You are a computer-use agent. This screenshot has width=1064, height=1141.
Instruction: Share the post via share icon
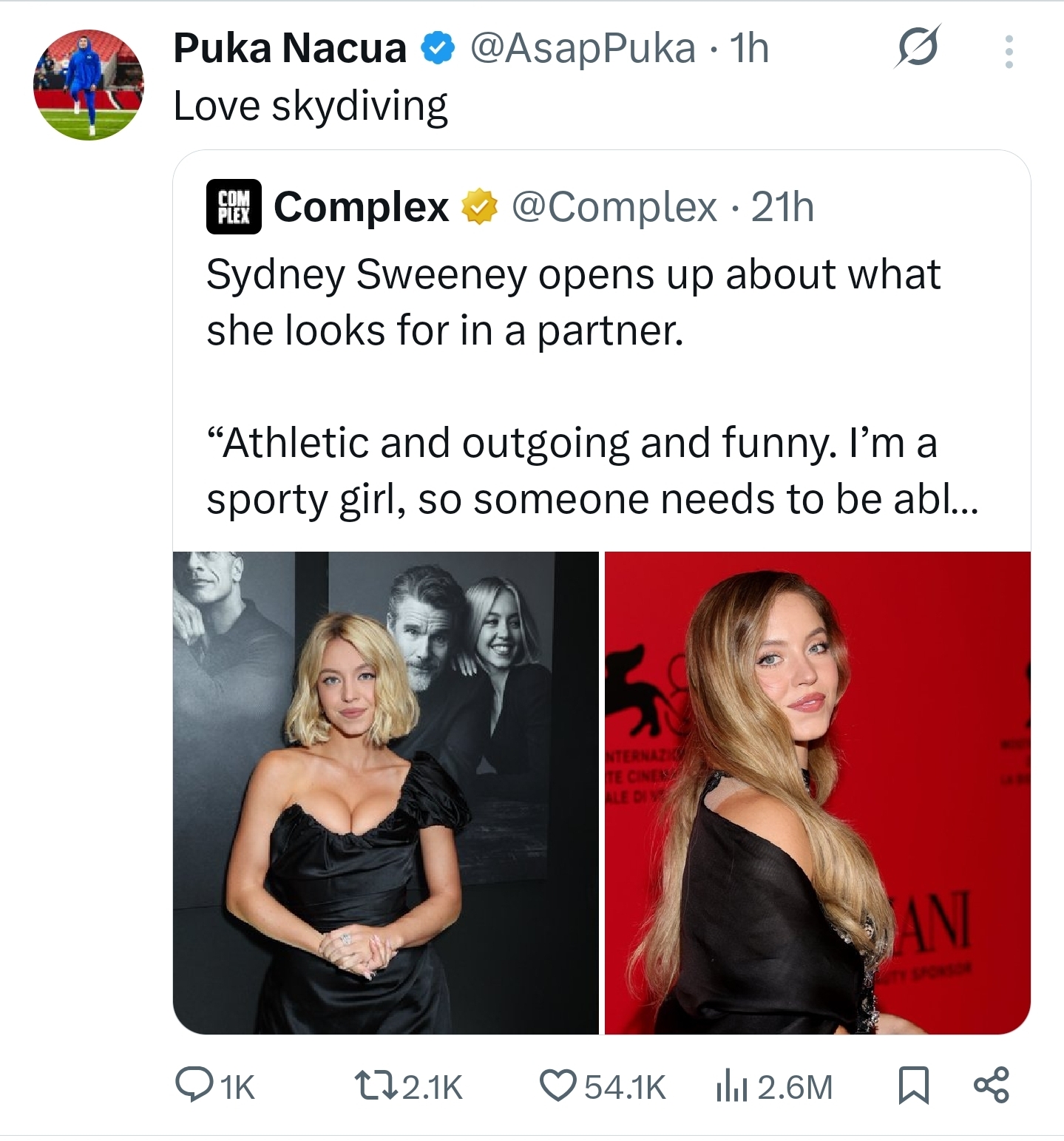coord(992,1086)
